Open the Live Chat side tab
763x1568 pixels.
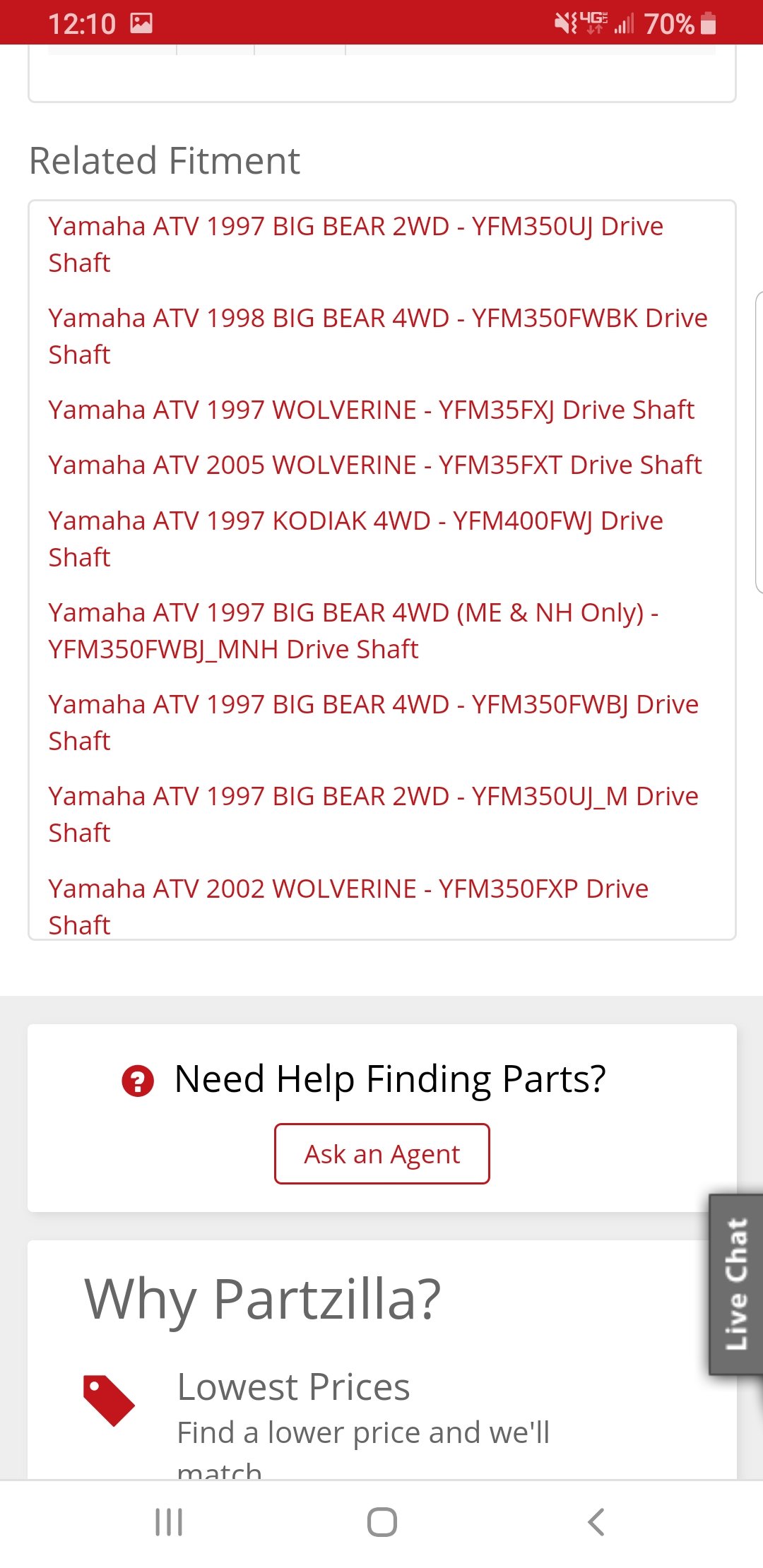pos(736,1284)
